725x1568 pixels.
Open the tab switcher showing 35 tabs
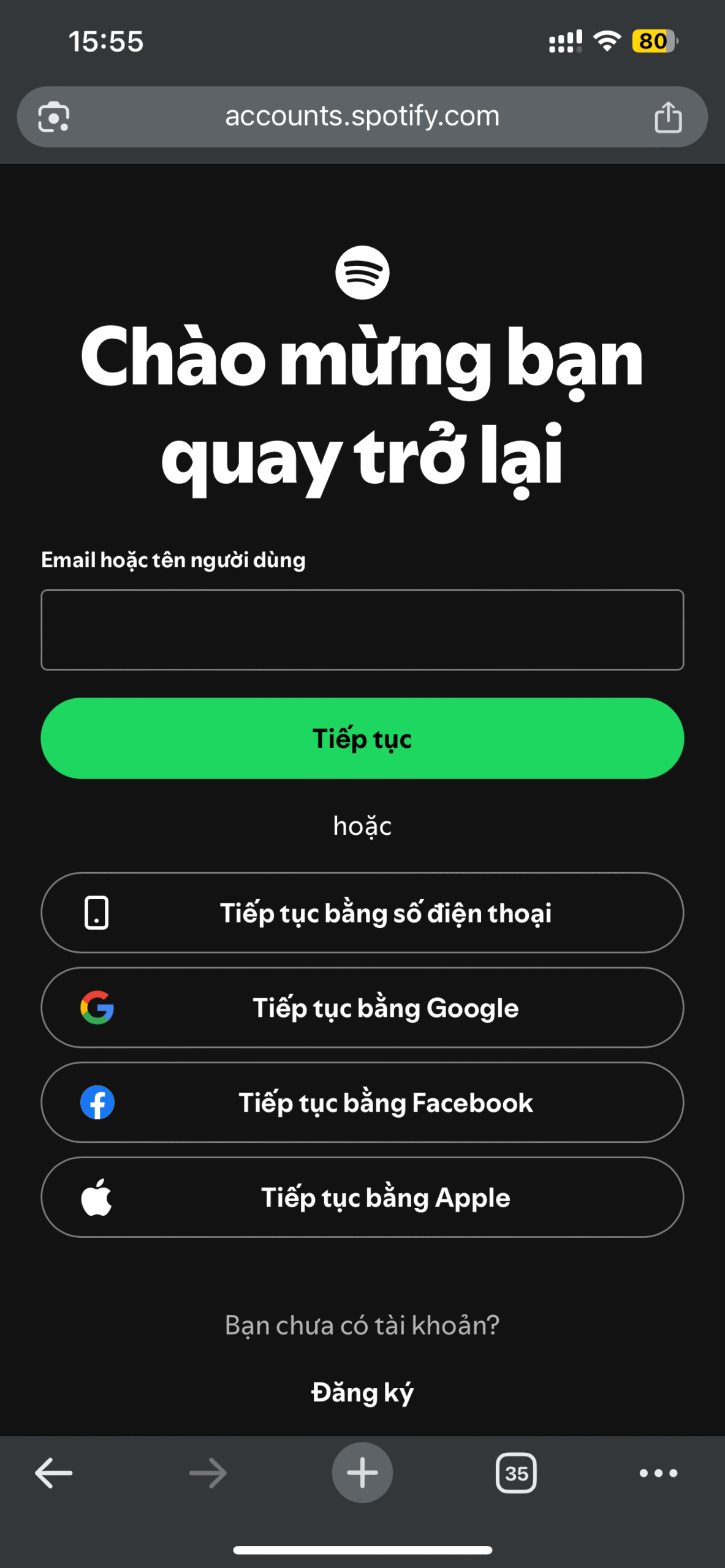pyautogui.click(x=517, y=1472)
